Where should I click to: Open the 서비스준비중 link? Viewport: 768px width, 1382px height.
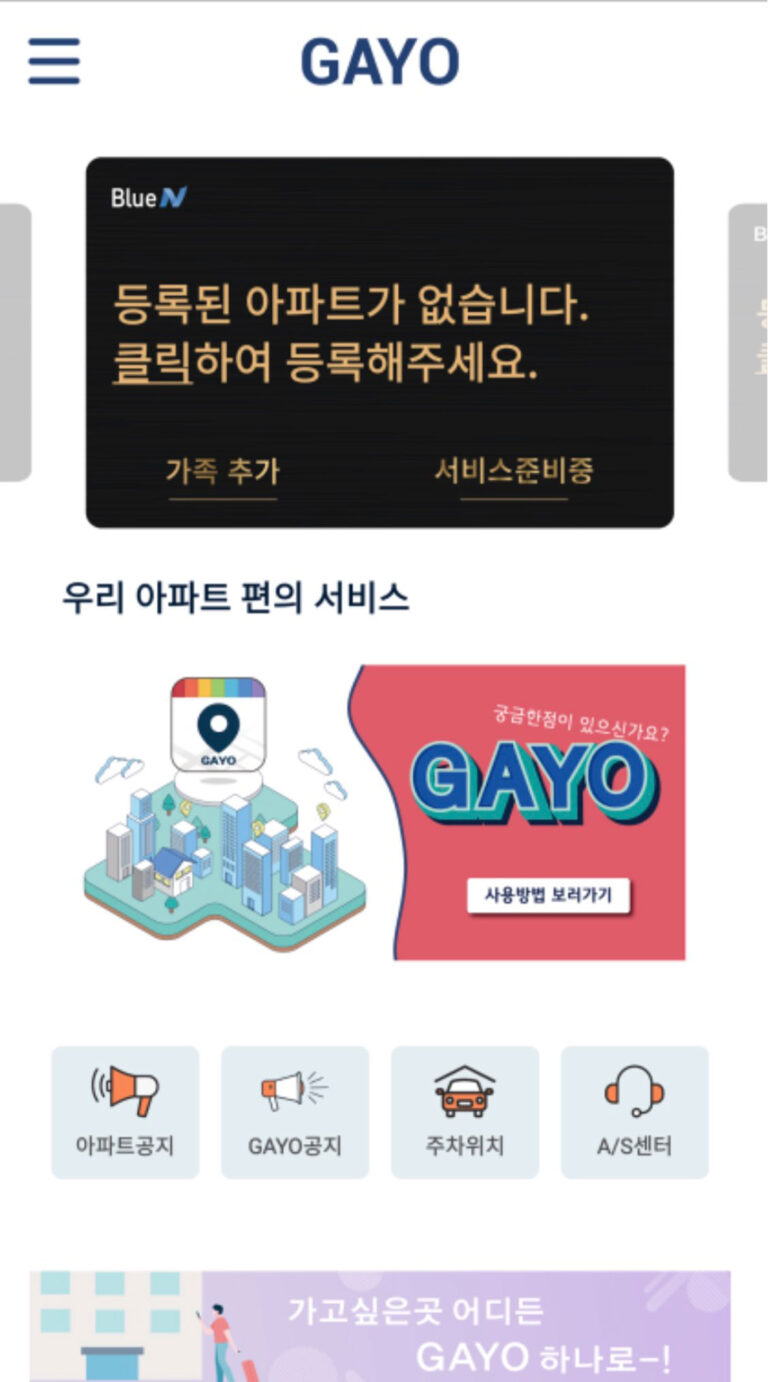coord(513,471)
